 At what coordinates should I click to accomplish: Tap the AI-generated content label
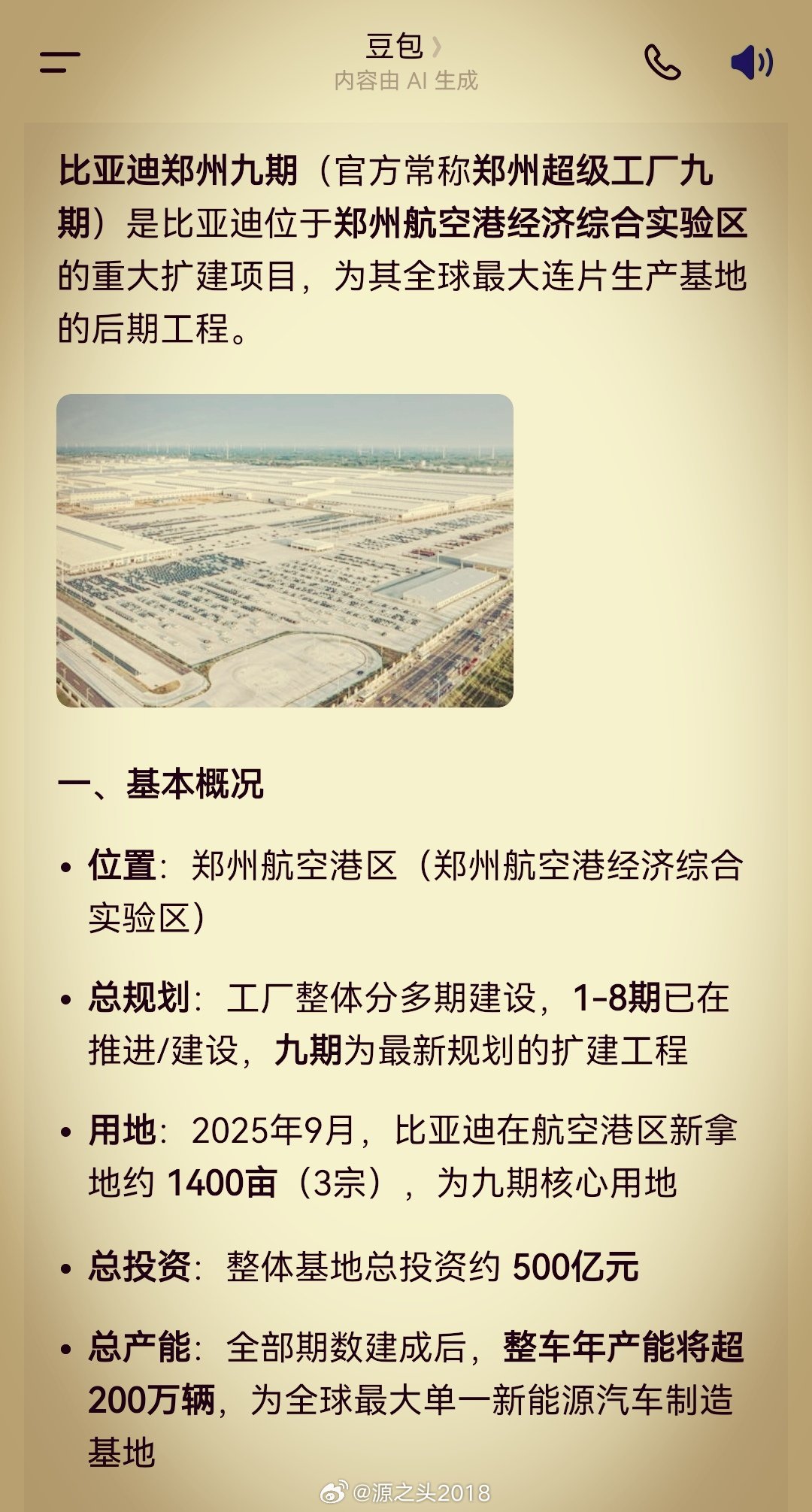click(406, 79)
